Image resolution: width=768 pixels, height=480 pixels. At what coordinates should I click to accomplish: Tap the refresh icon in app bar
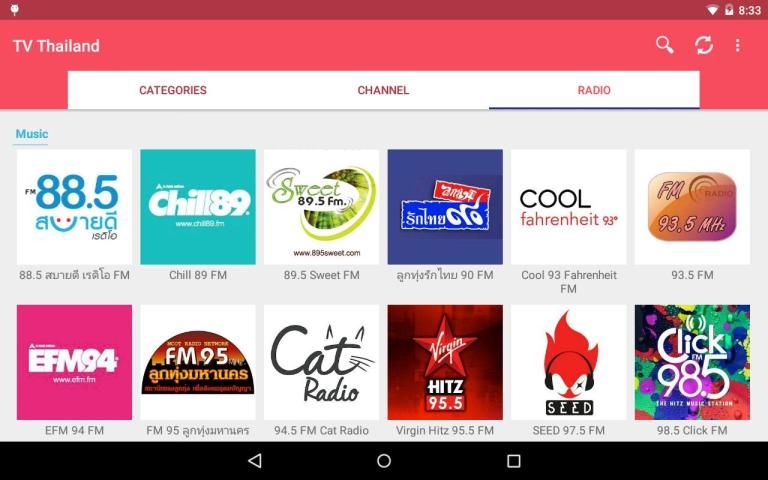coord(704,45)
